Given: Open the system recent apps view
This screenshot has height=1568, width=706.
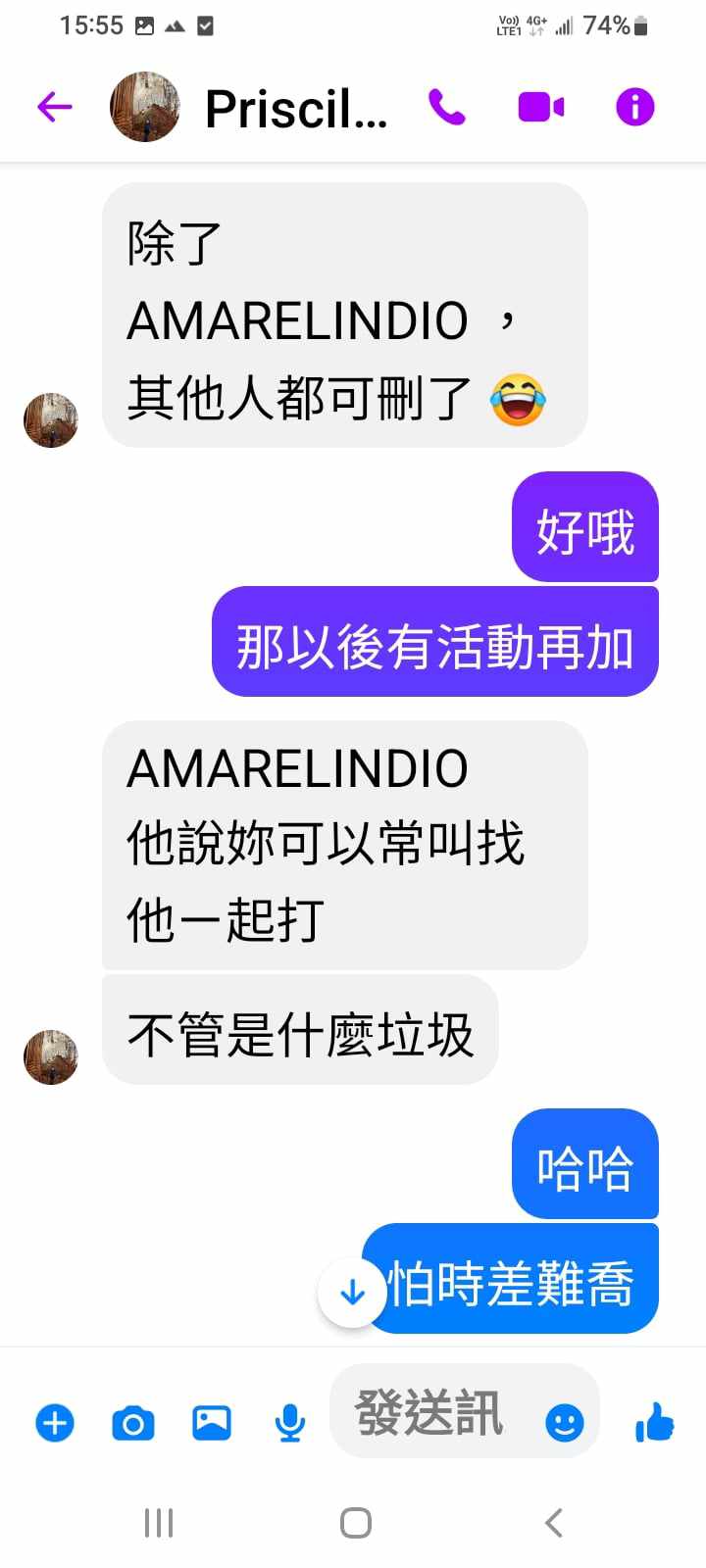Looking at the screenshot, I should pyautogui.click(x=159, y=1523).
